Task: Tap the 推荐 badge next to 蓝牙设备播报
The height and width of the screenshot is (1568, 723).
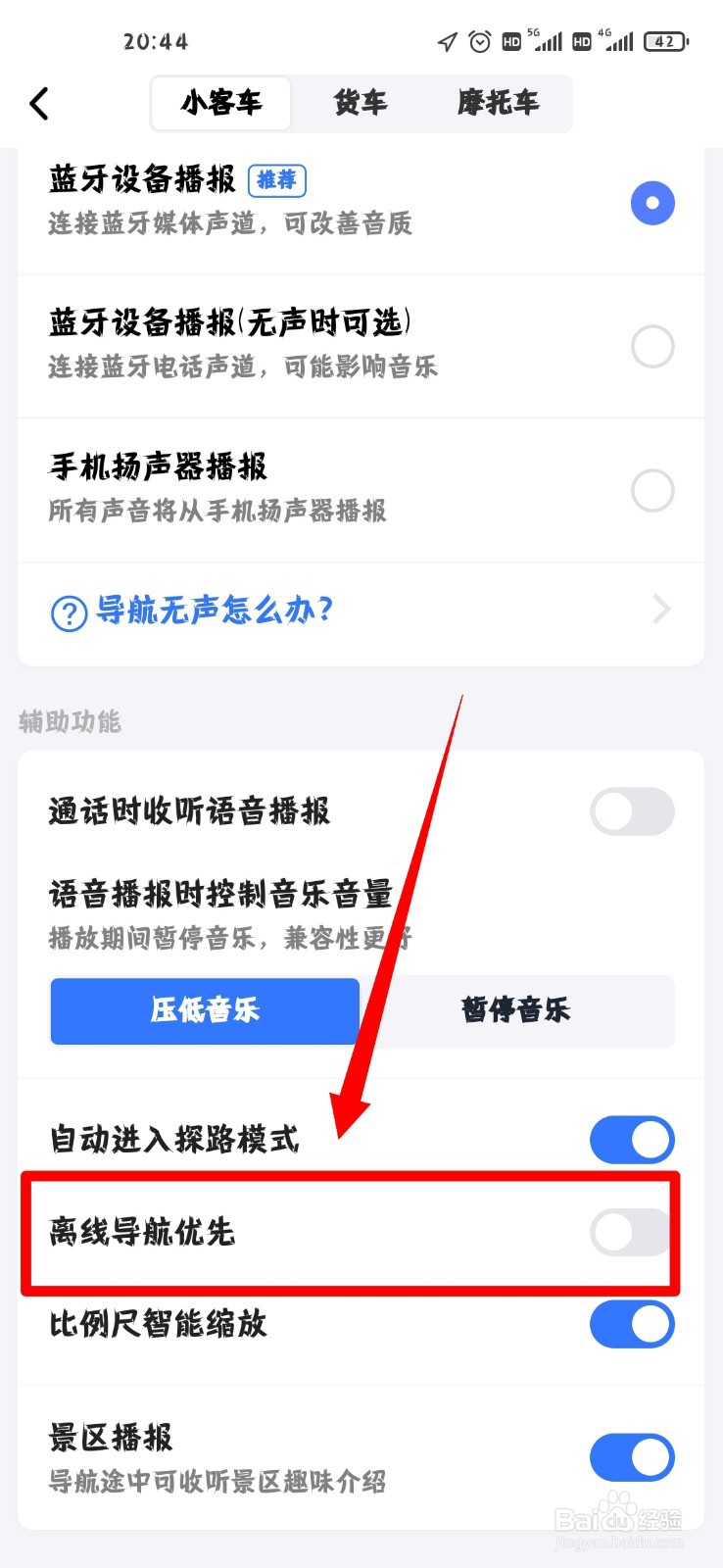Action: tap(275, 181)
